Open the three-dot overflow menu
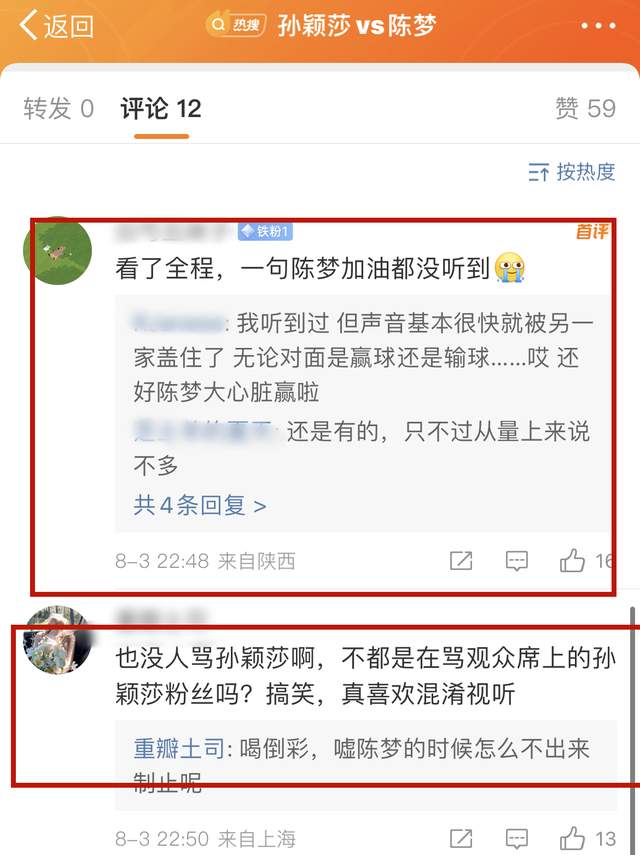 point(597,26)
